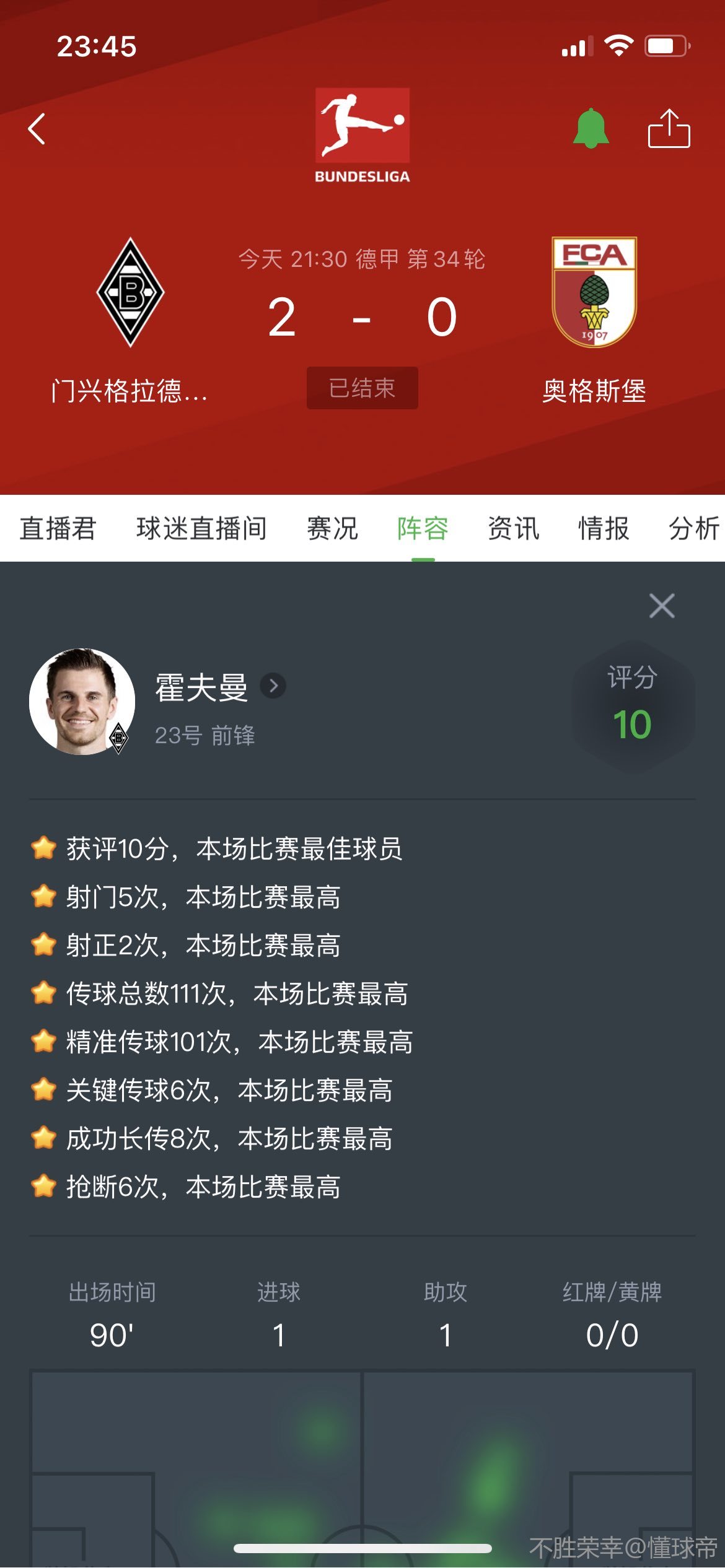Open the 门兴格拉德 team page
The width and height of the screenshot is (725, 1568).
[x=130, y=292]
